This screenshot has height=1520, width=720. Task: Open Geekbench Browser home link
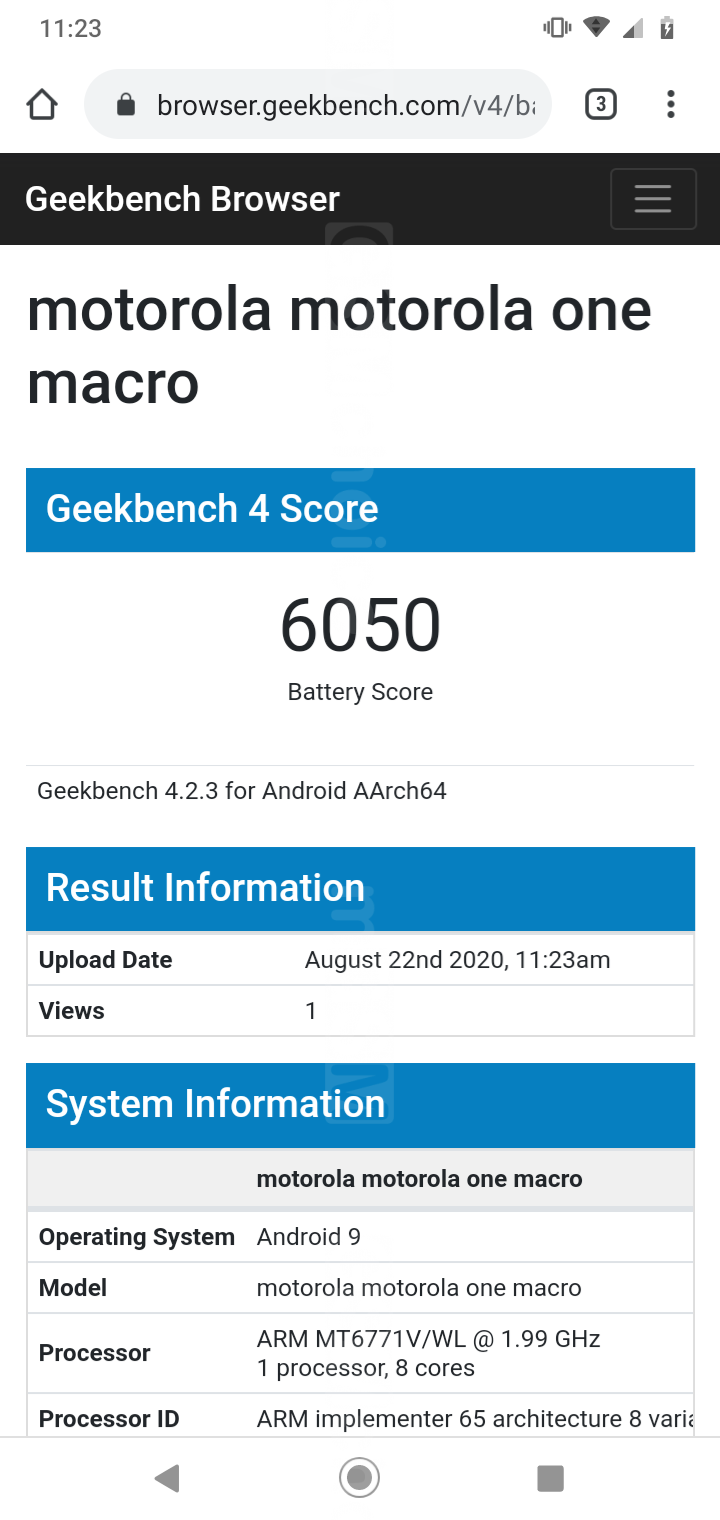pyautogui.click(x=182, y=199)
